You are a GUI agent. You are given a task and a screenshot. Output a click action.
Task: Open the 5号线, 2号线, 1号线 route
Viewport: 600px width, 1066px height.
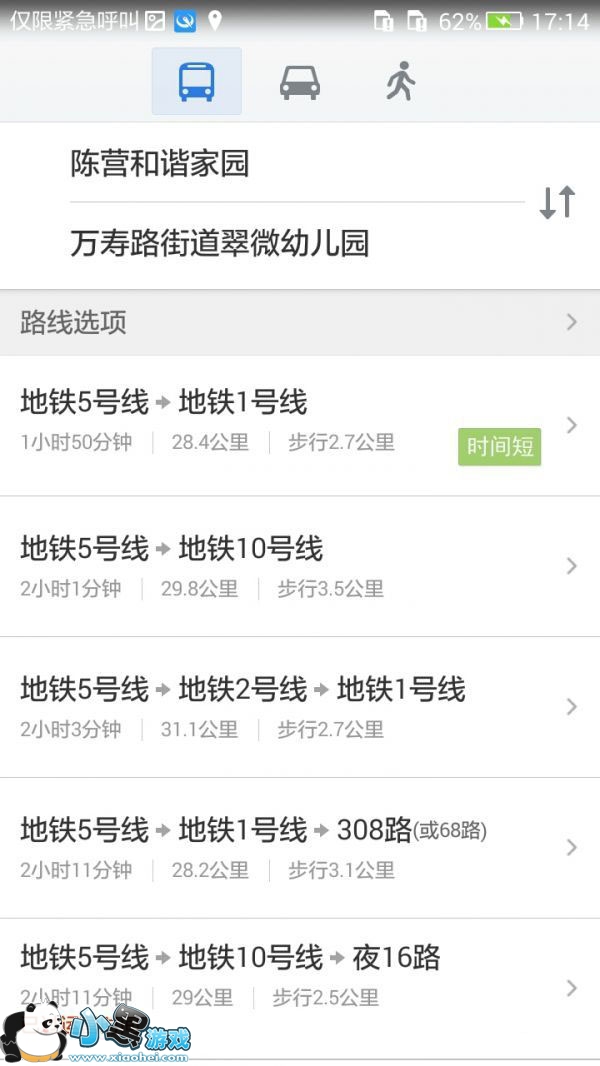pos(299,707)
